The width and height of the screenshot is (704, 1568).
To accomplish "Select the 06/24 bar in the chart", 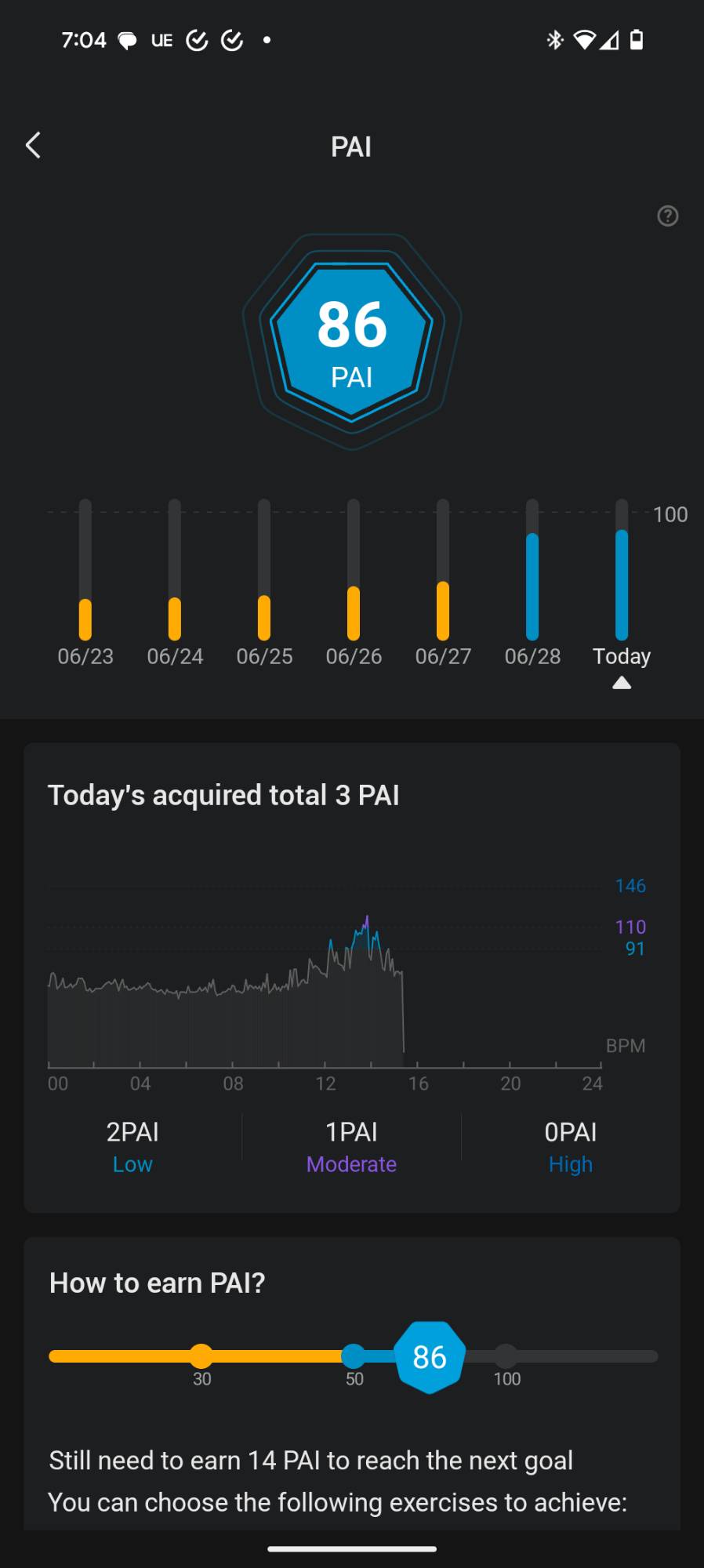I will (x=175, y=570).
